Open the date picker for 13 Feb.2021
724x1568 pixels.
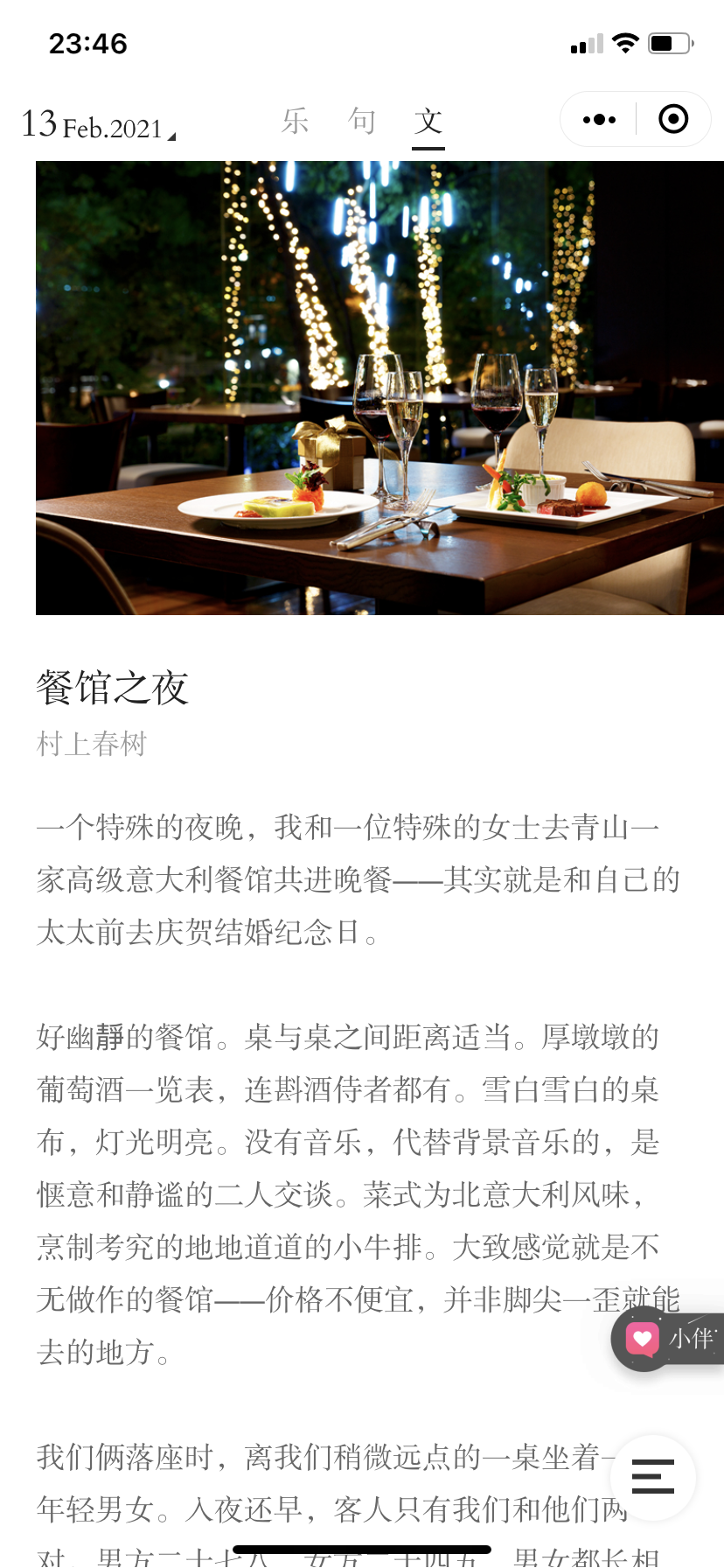pos(98,125)
